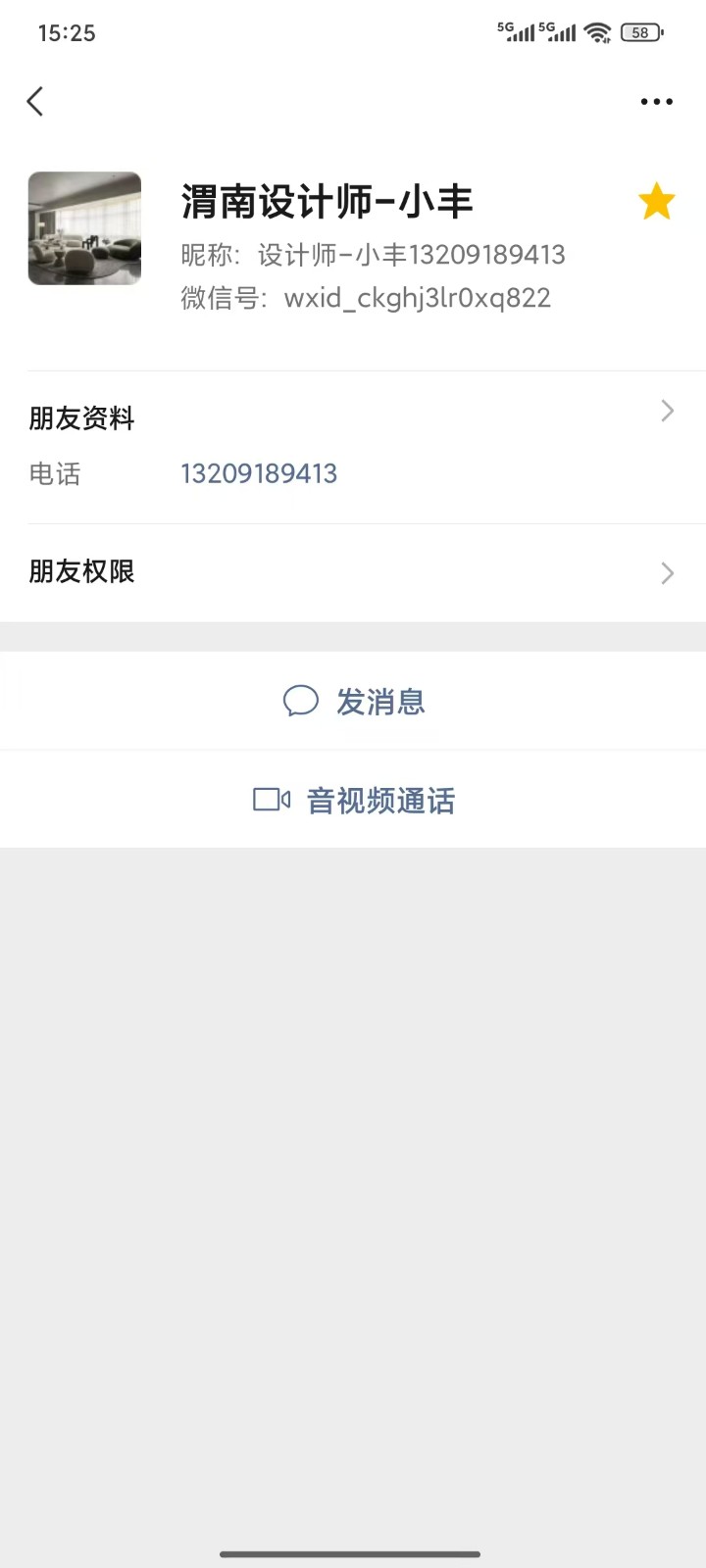This screenshot has height=1568, width=706.
Task: Tap 发消息 to send a message
Action: (x=353, y=702)
